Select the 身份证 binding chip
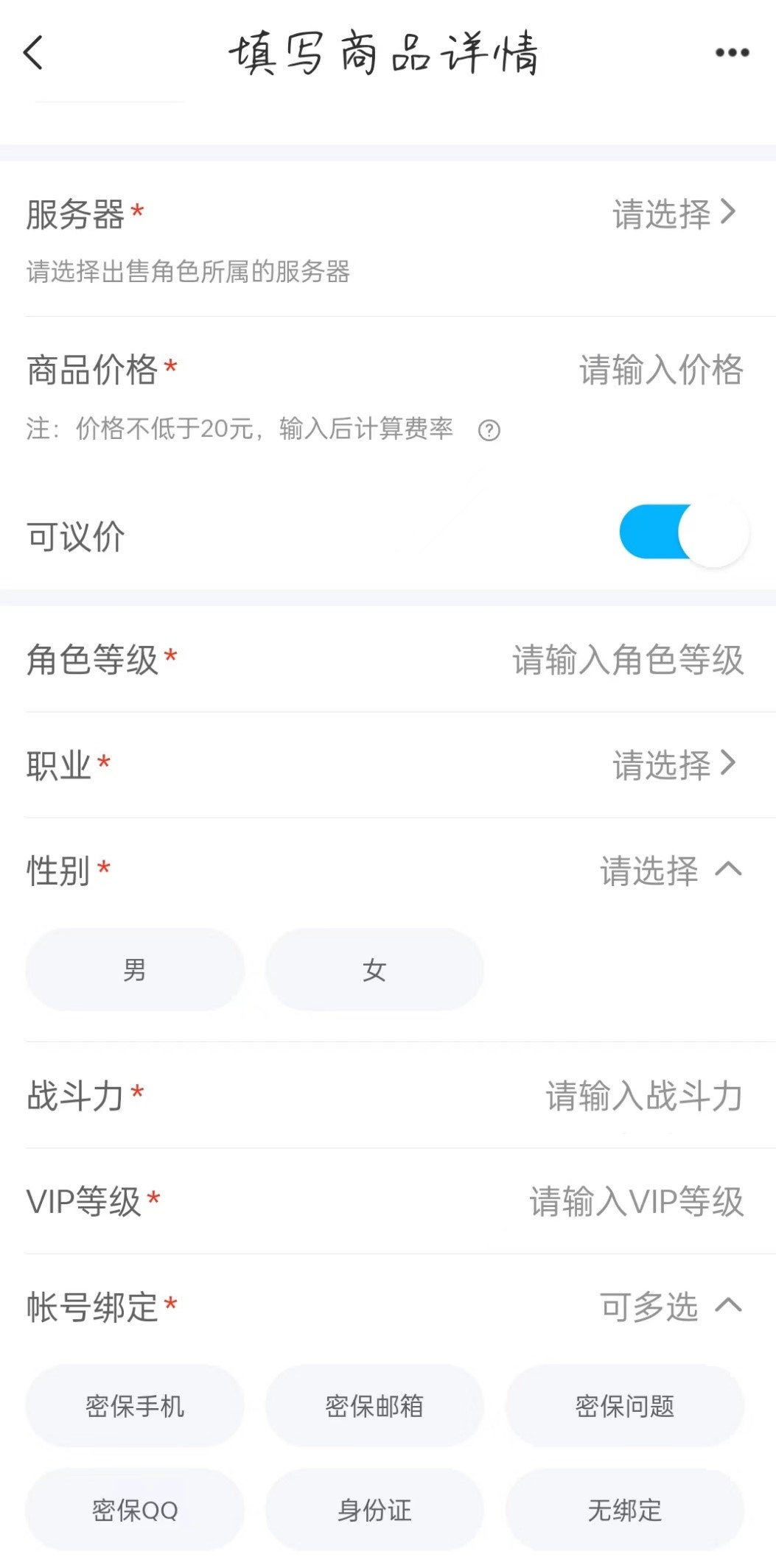The width and height of the screenshot is (776, 1568). pyautogui.click(x=374, y=1511)
